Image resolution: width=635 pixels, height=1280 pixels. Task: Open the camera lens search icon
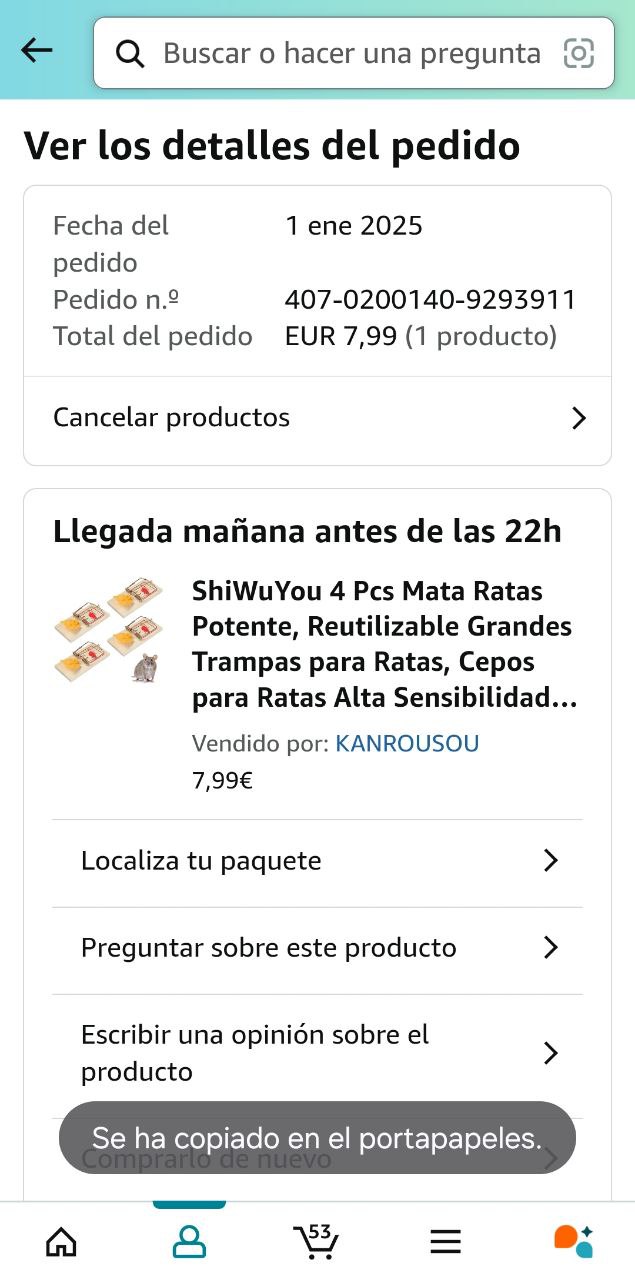coord(579,53)
